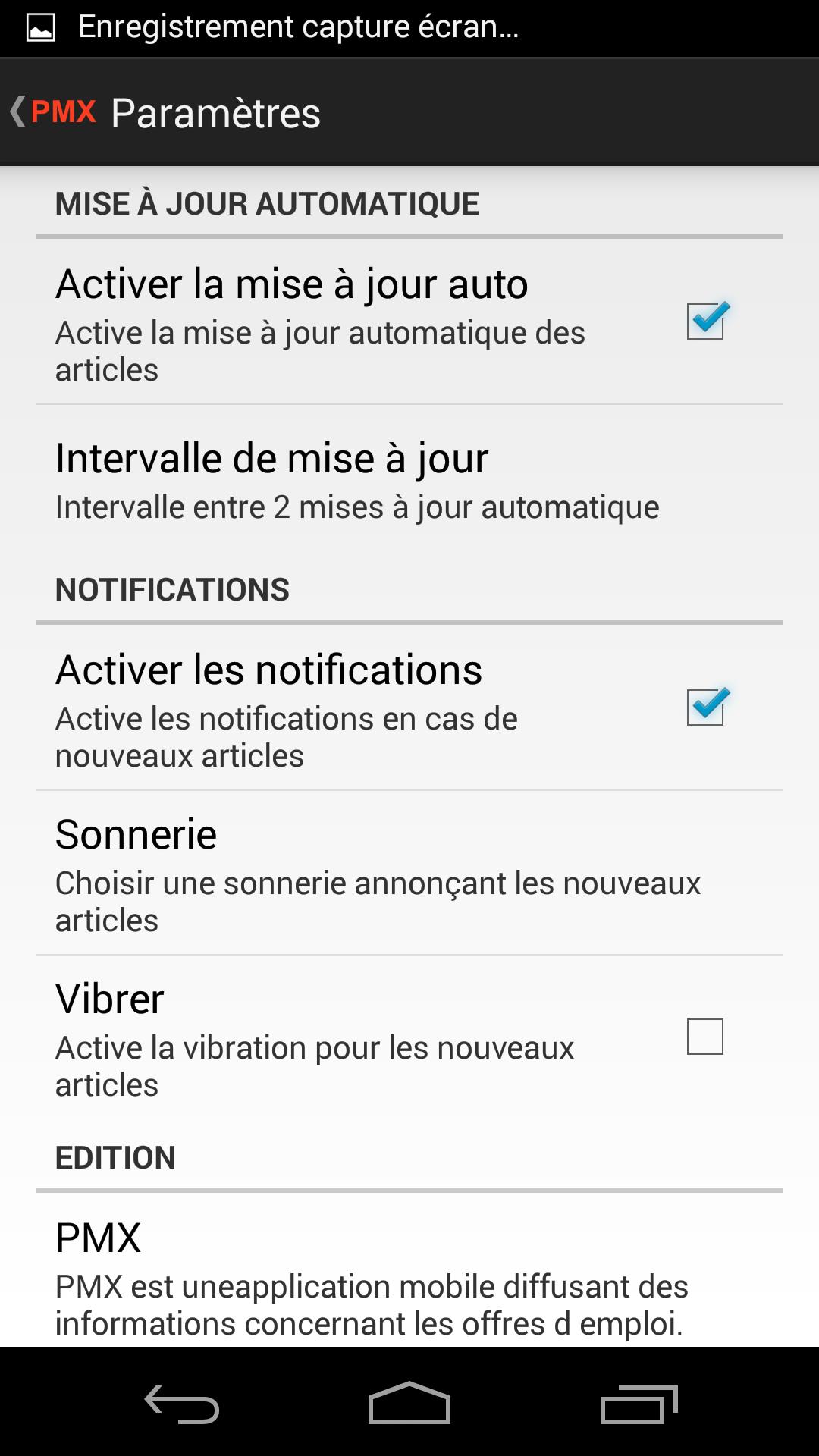Open recent apps overview

pos(639,1403)
